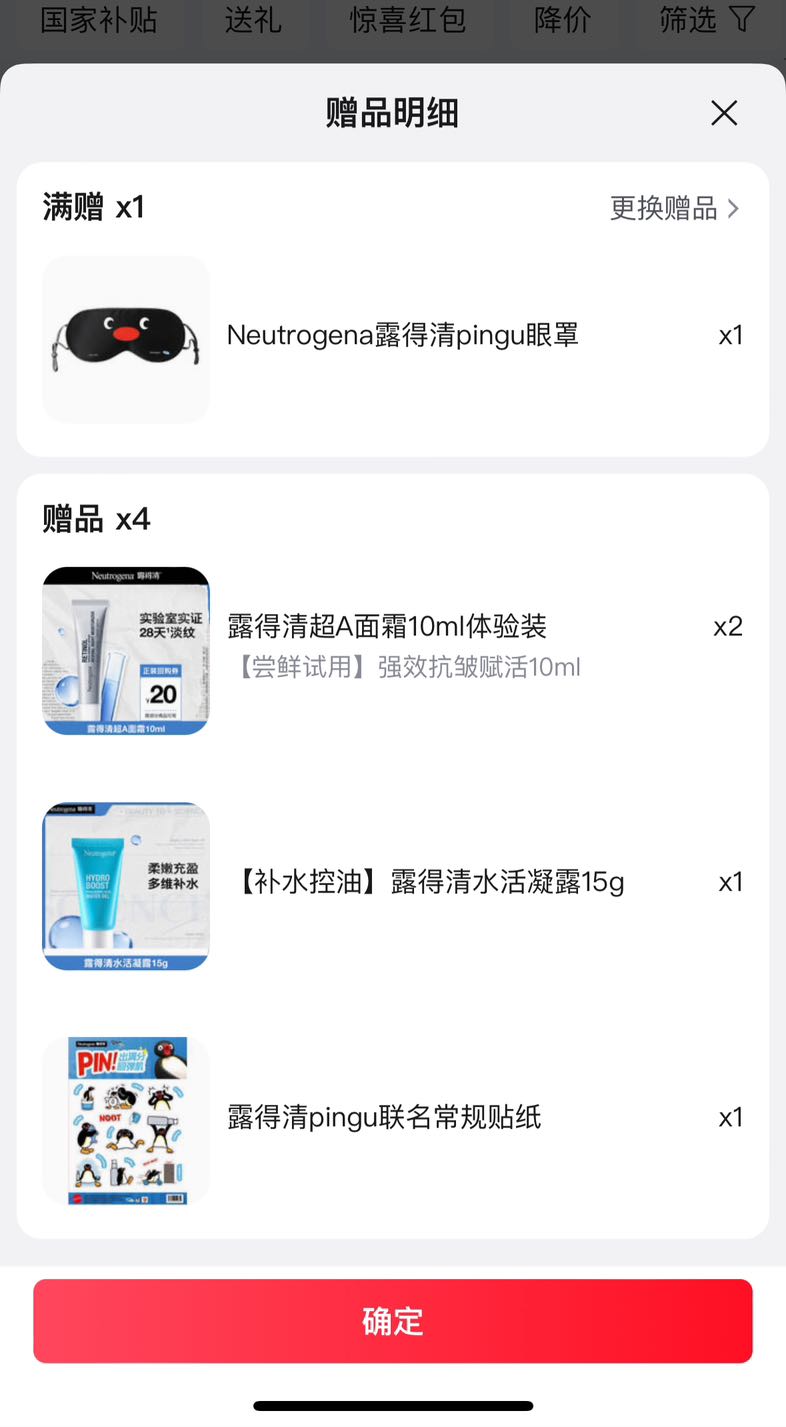Open the 露得清水活凝露15g gift item
Viewport: 786px width, 1427px height.
pos(393,886)
